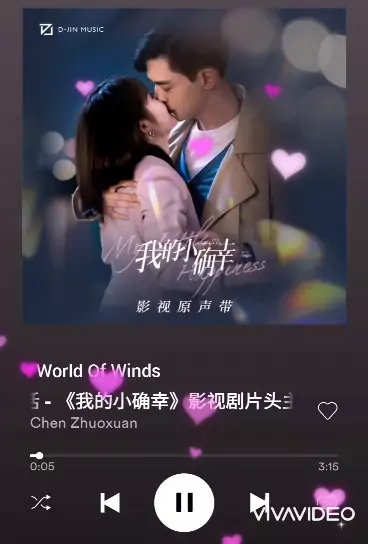368x544 pixels.
Task: Skip to the previous track
Action: [x=110, y=502]
